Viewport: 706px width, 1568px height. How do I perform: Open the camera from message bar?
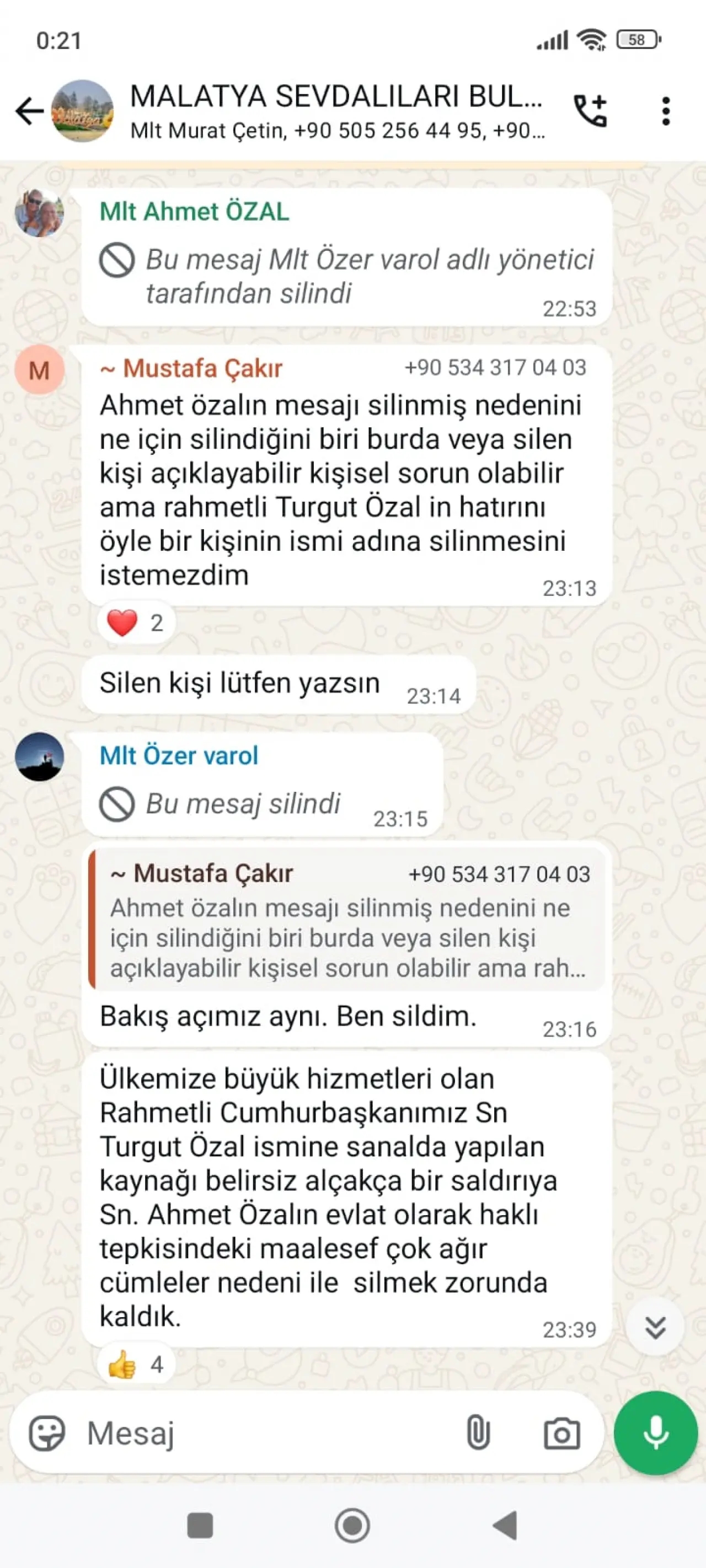561,1433
